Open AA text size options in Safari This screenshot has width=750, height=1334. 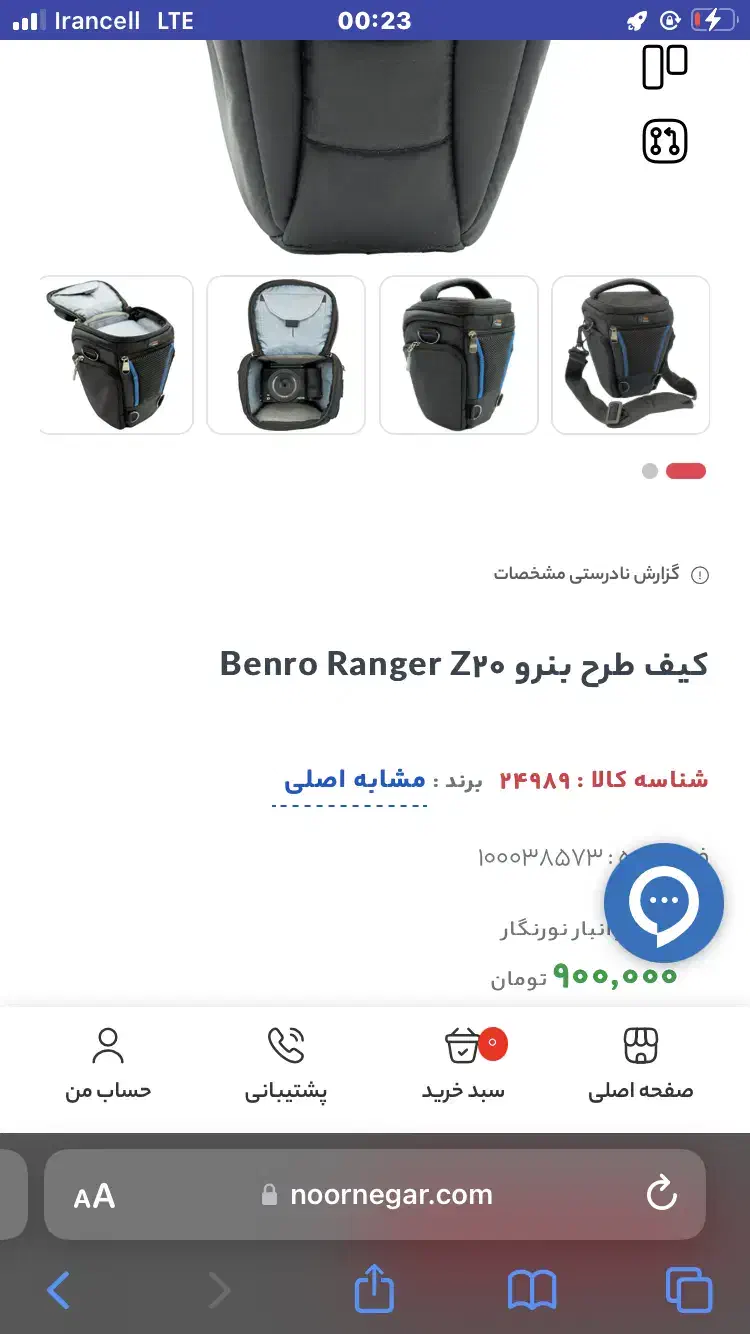pyautogui.click(x=93, y=1194)
